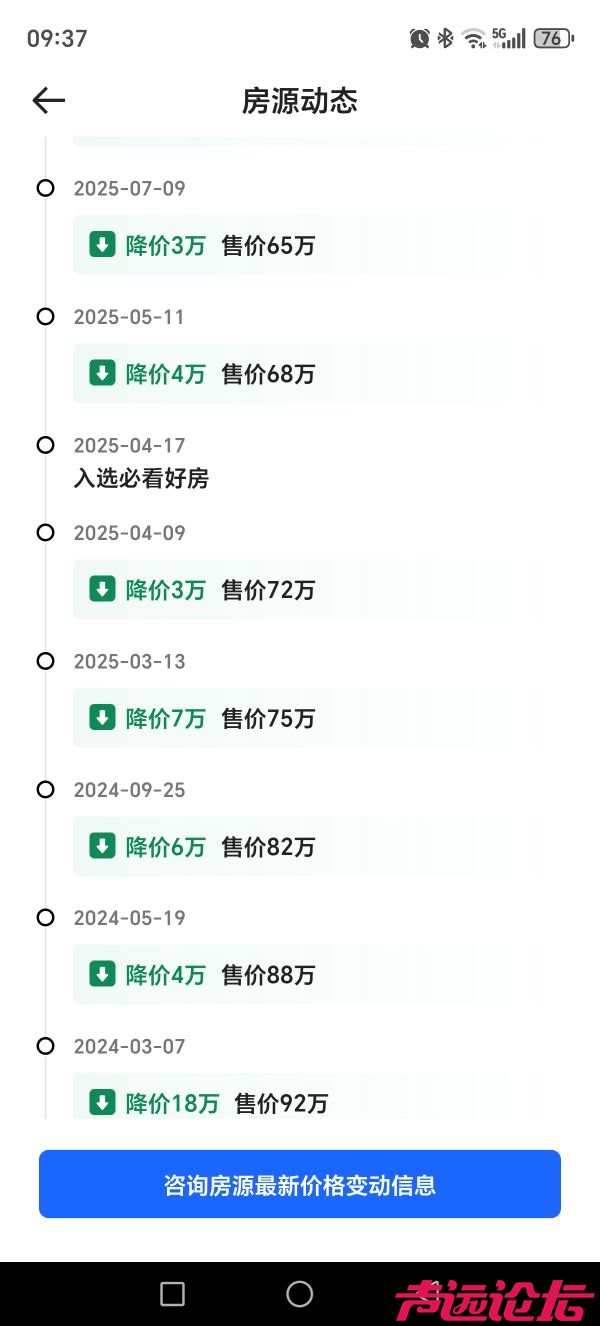Open recent apps with the square button
600x1326 pixels.
[172, 1294]
